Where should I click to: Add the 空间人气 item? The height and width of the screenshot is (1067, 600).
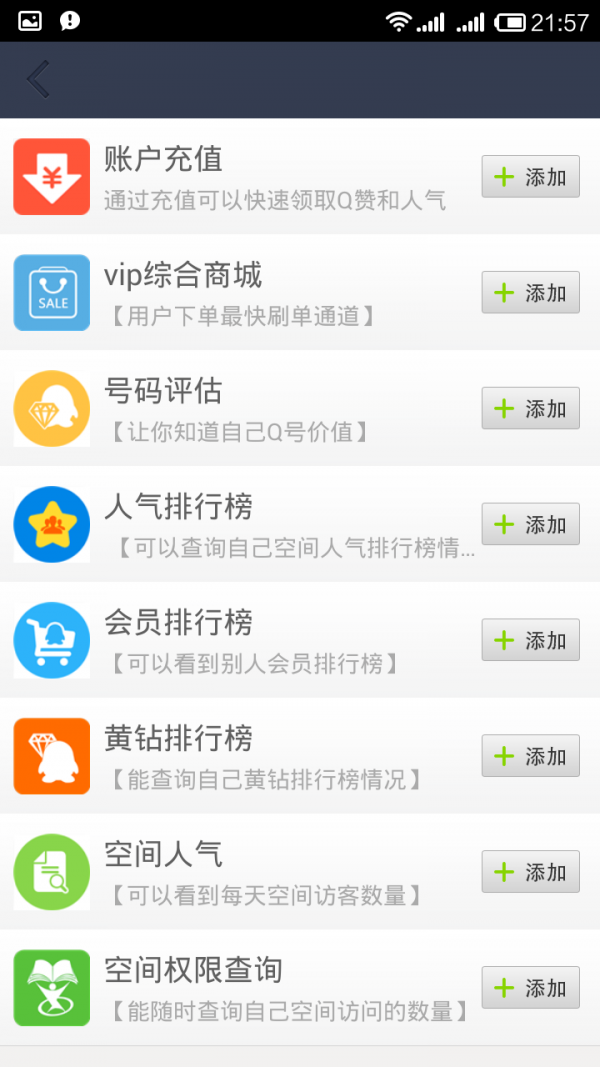click(x=530, y=872)
